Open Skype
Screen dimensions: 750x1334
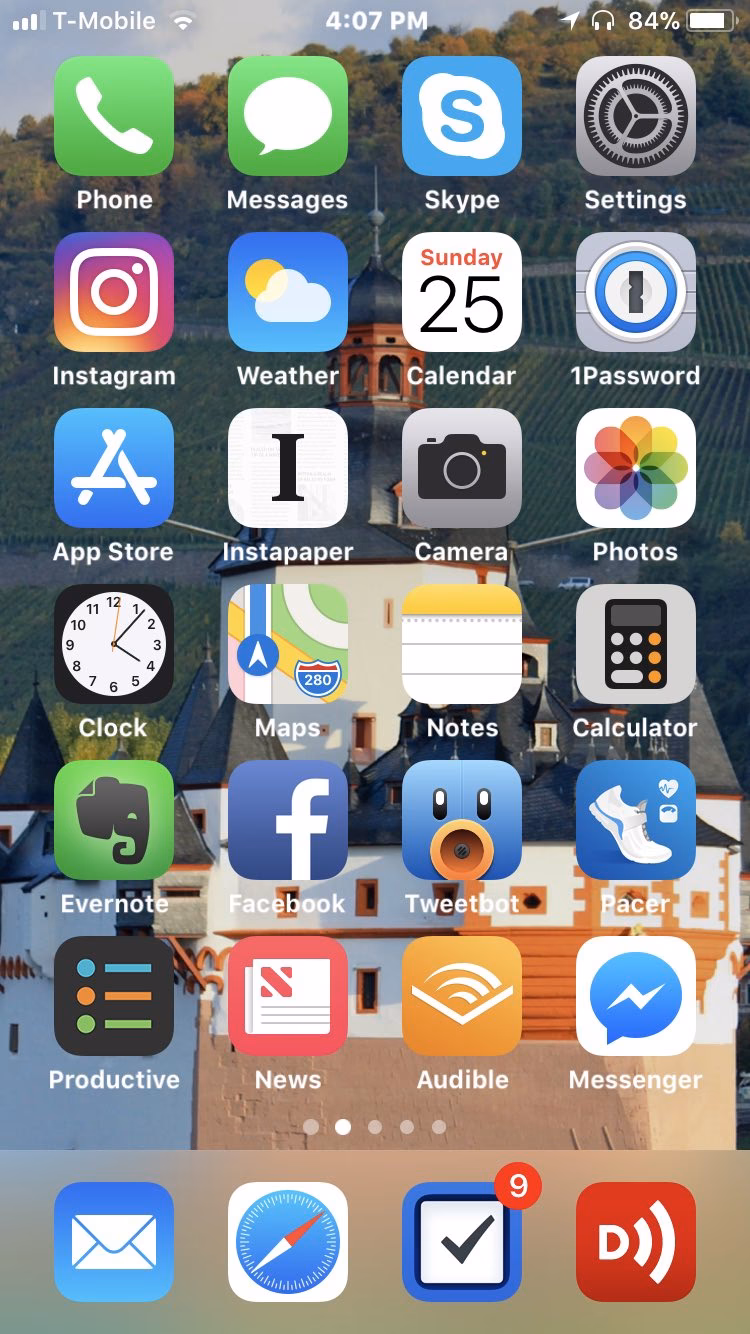(x=461, y=116)
